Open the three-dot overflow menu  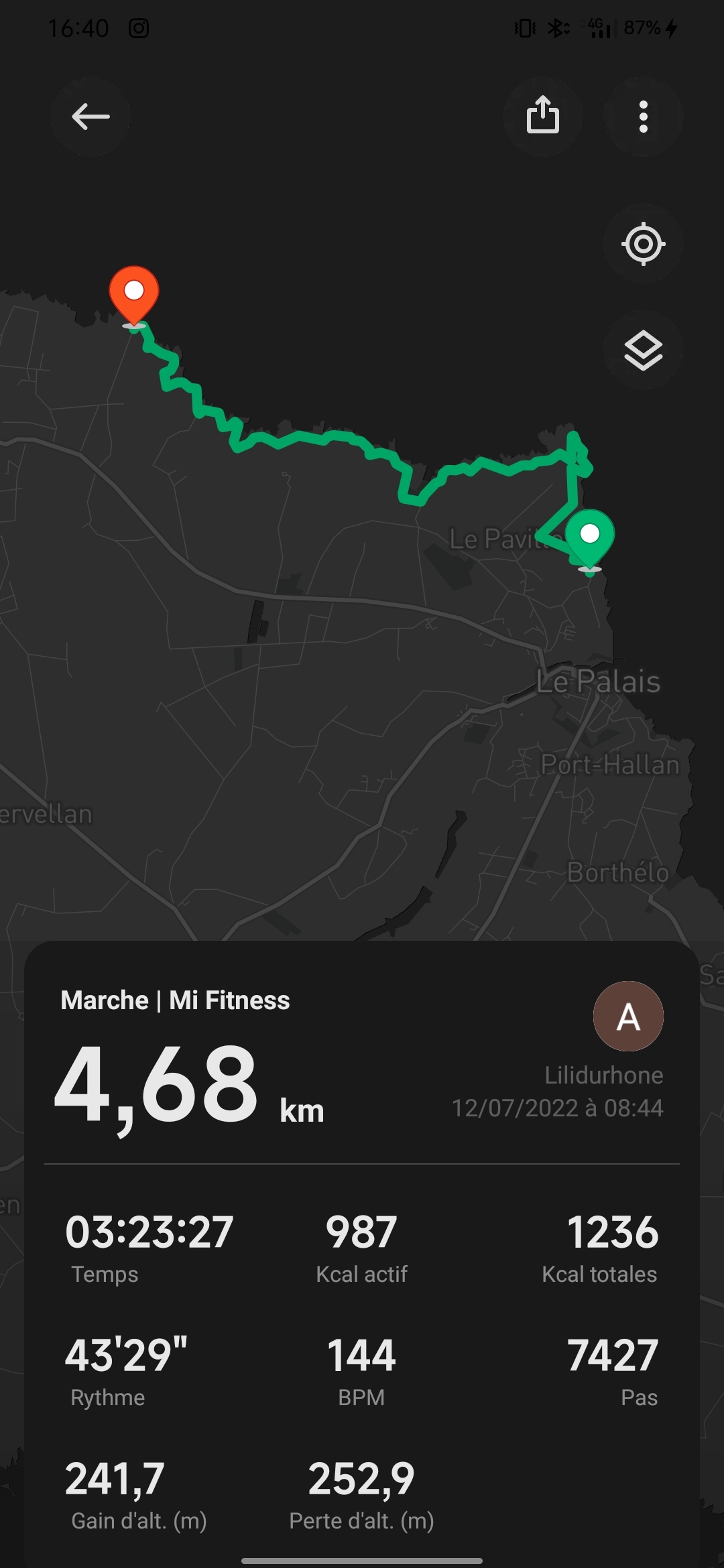click(x=643, y=117)
